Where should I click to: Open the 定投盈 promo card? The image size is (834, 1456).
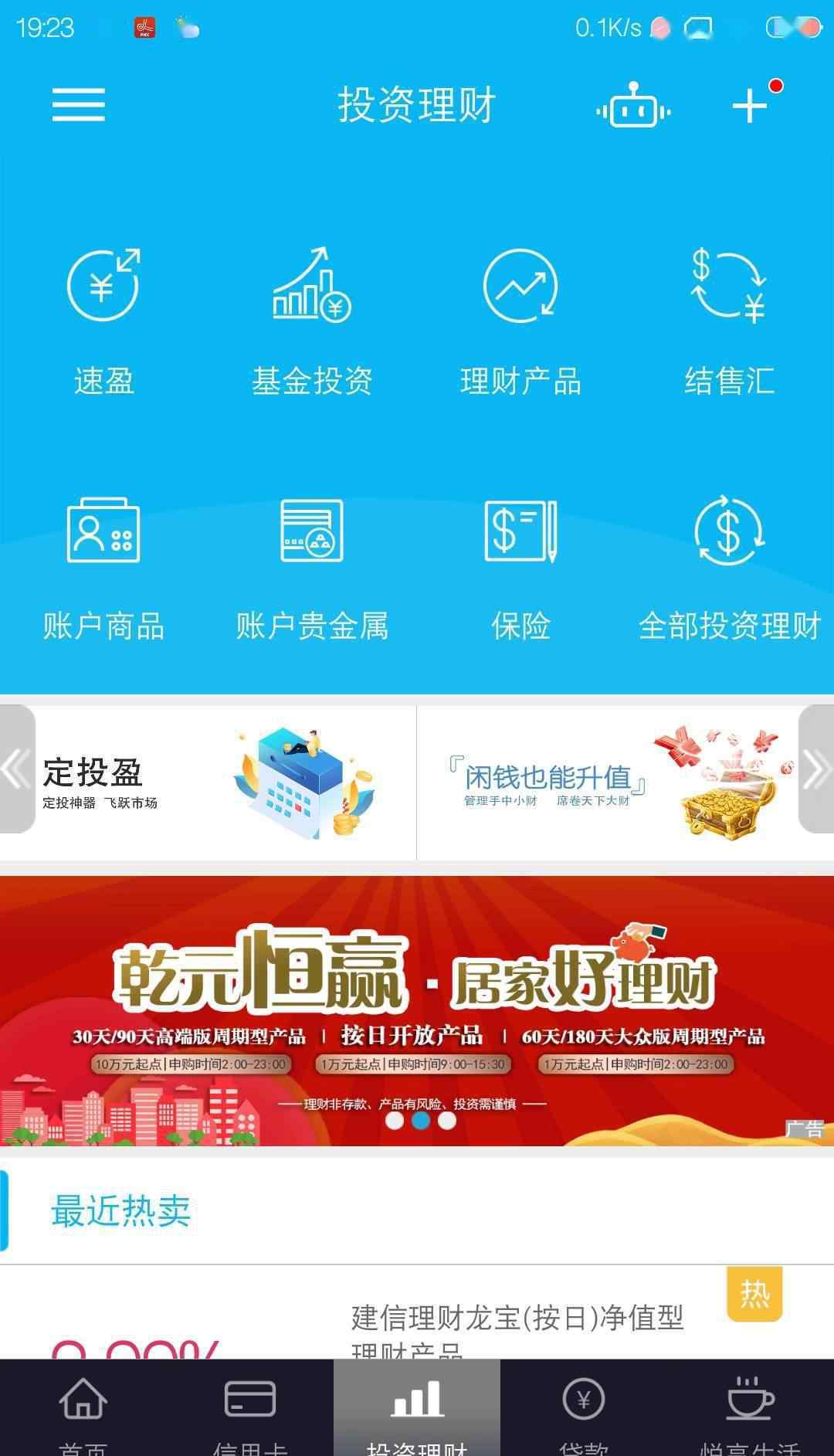click(208, 782)
